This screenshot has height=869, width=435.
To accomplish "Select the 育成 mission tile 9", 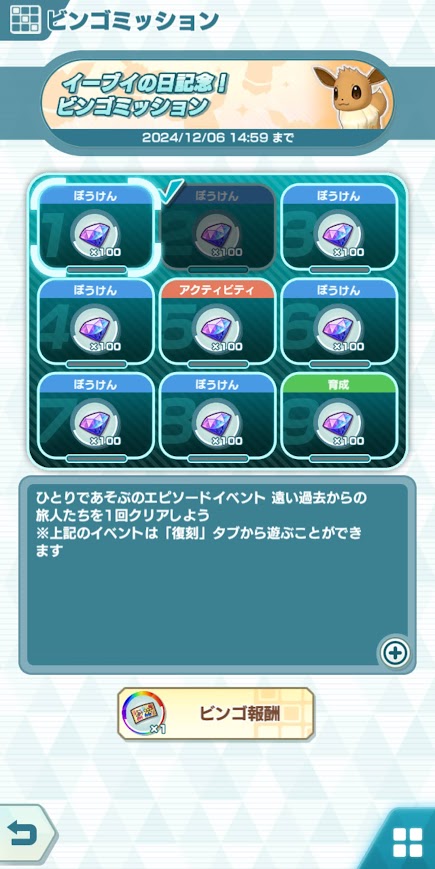I will tap(339, 416).
